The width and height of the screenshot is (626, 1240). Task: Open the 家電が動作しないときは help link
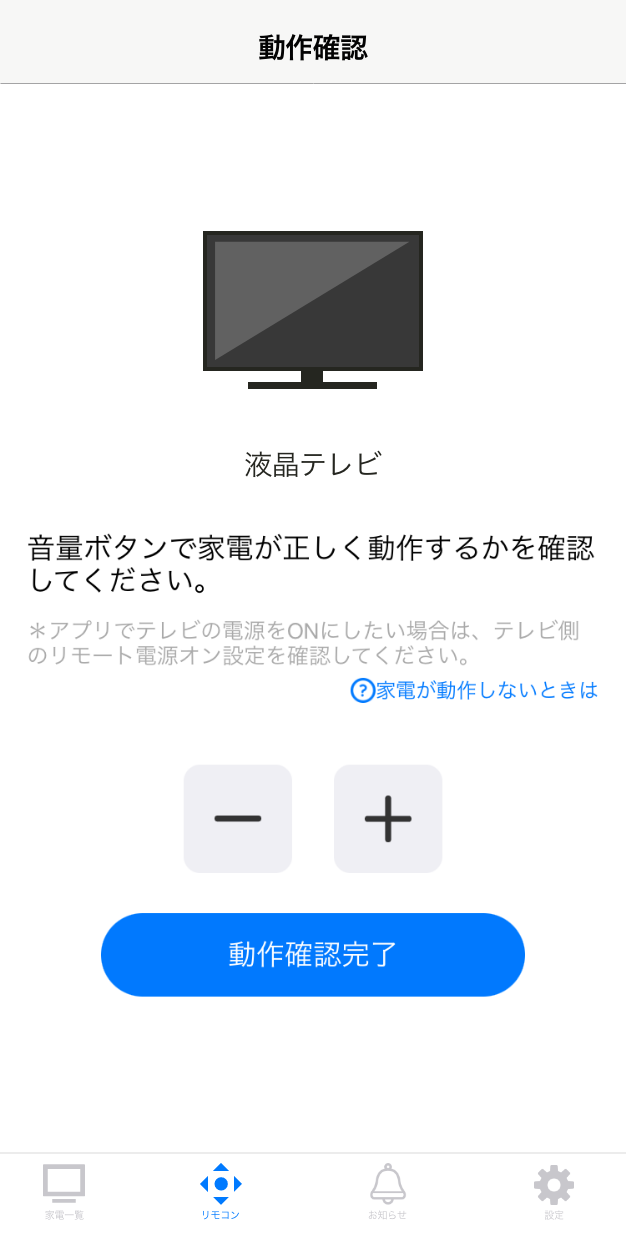[474, 690]
